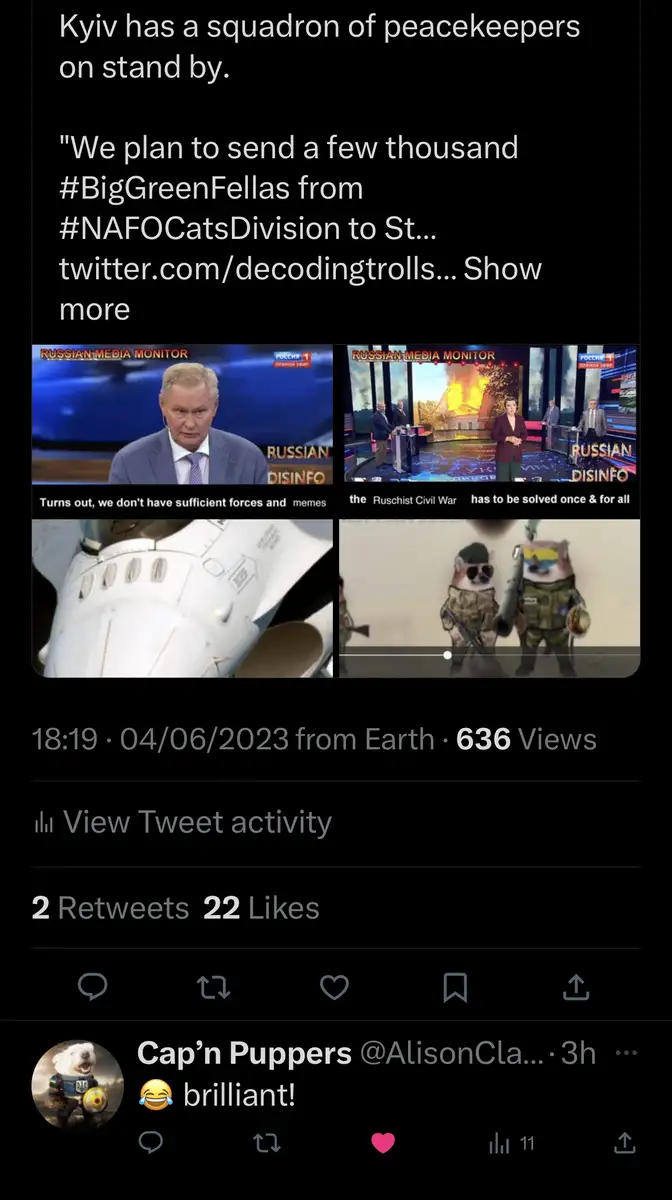Retweet the main tweet
Screen dimensions: 672x1200
click(214, 988)
